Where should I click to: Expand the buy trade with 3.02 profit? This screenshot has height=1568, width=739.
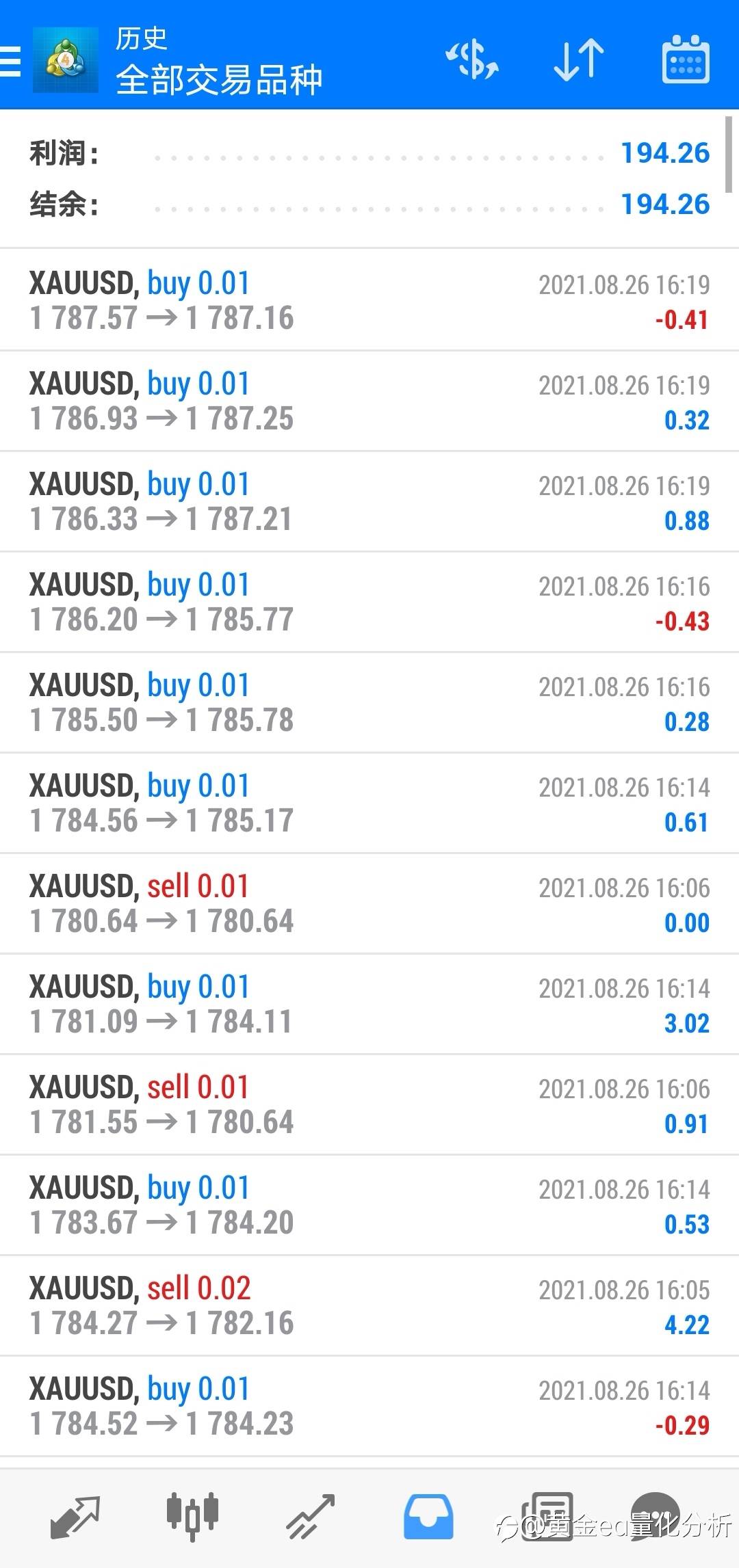[369, 1005]
